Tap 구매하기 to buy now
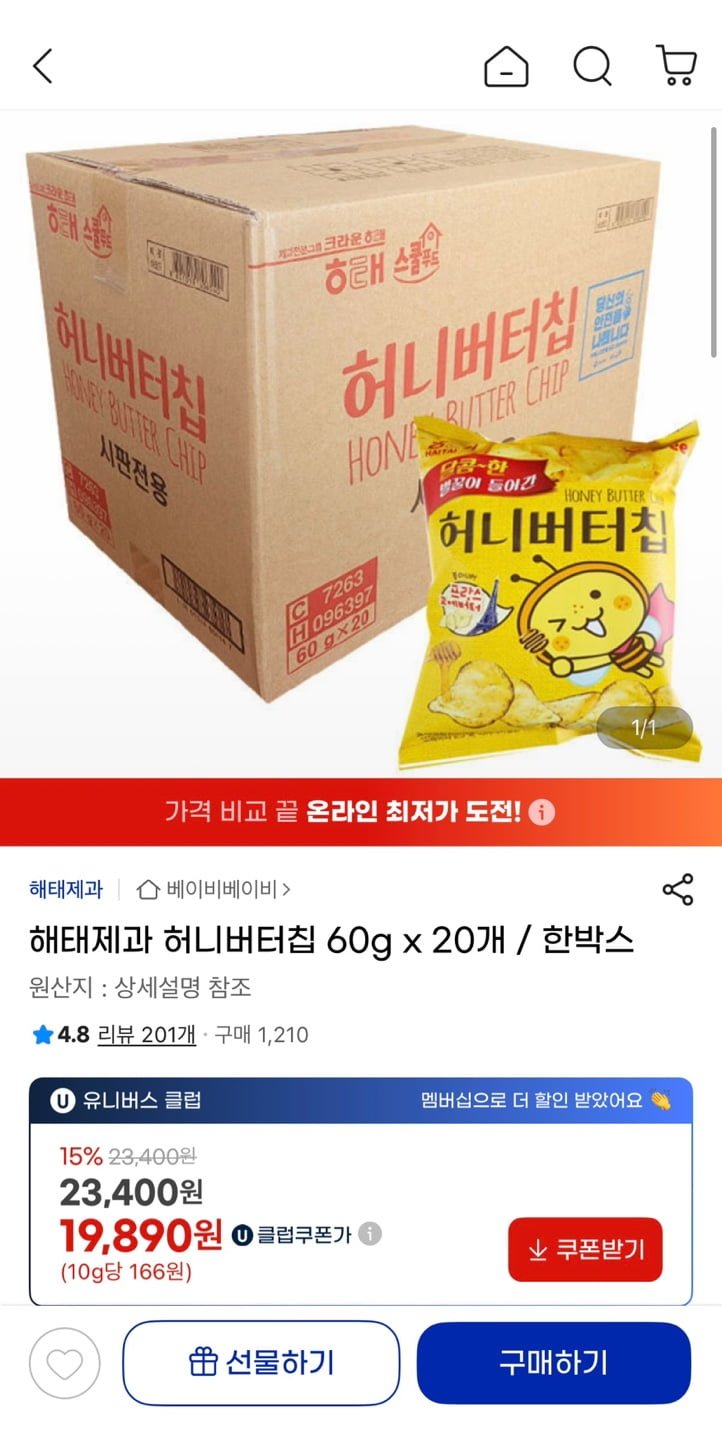Screen dimensions: 722x1440 click(x=553, y=1362)
